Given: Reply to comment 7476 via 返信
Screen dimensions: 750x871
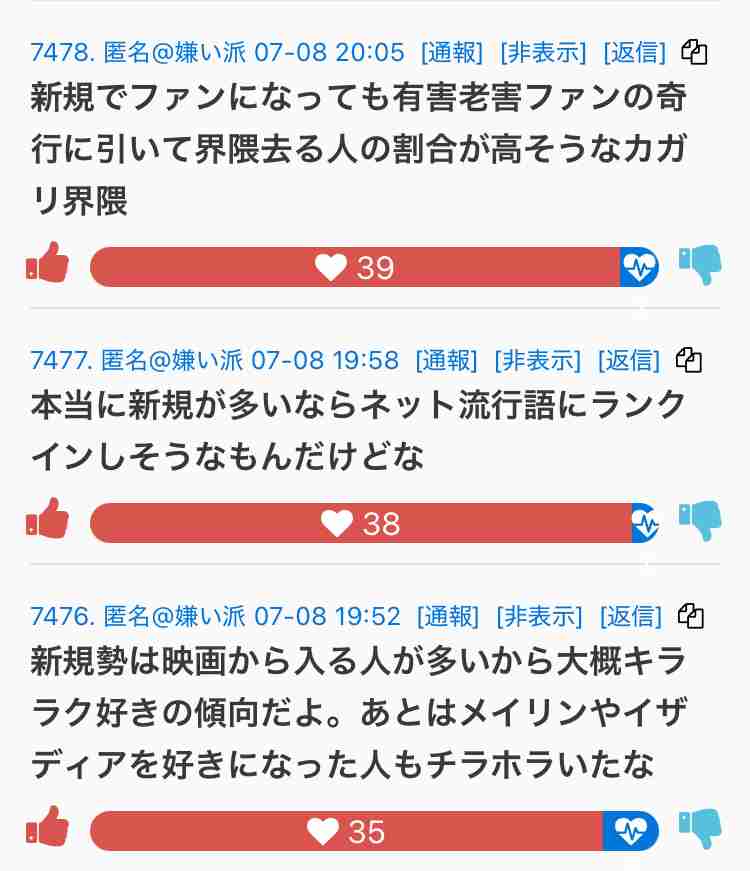Looking at the screenshot, I should tap(631, 616).
